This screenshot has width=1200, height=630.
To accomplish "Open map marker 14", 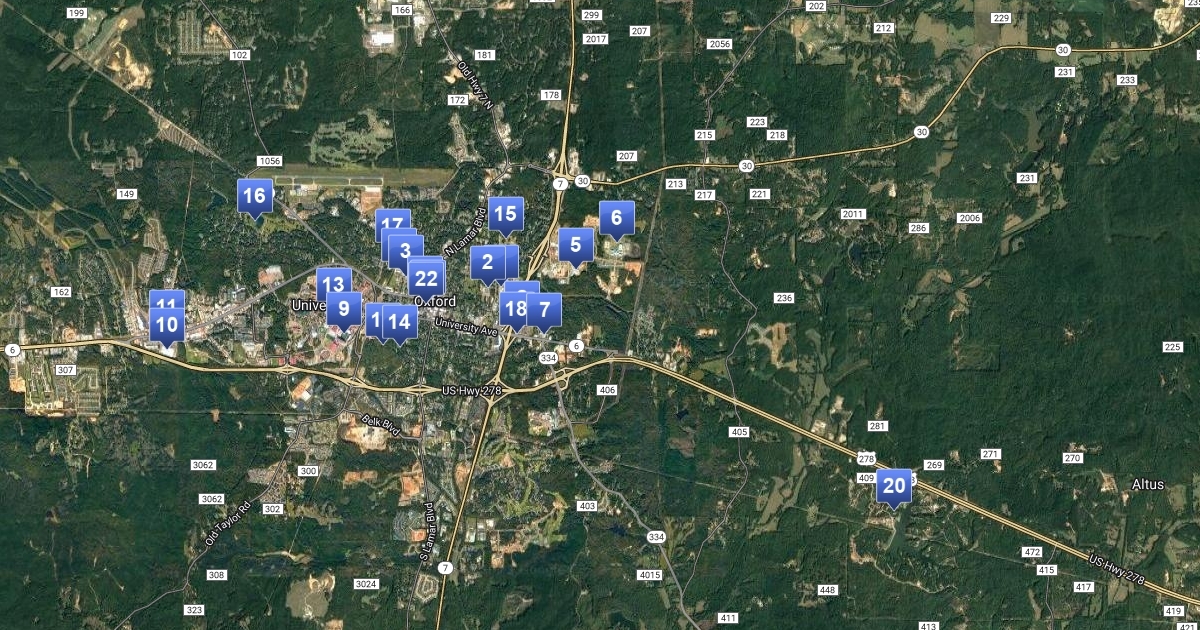I will tap(401, 322).
